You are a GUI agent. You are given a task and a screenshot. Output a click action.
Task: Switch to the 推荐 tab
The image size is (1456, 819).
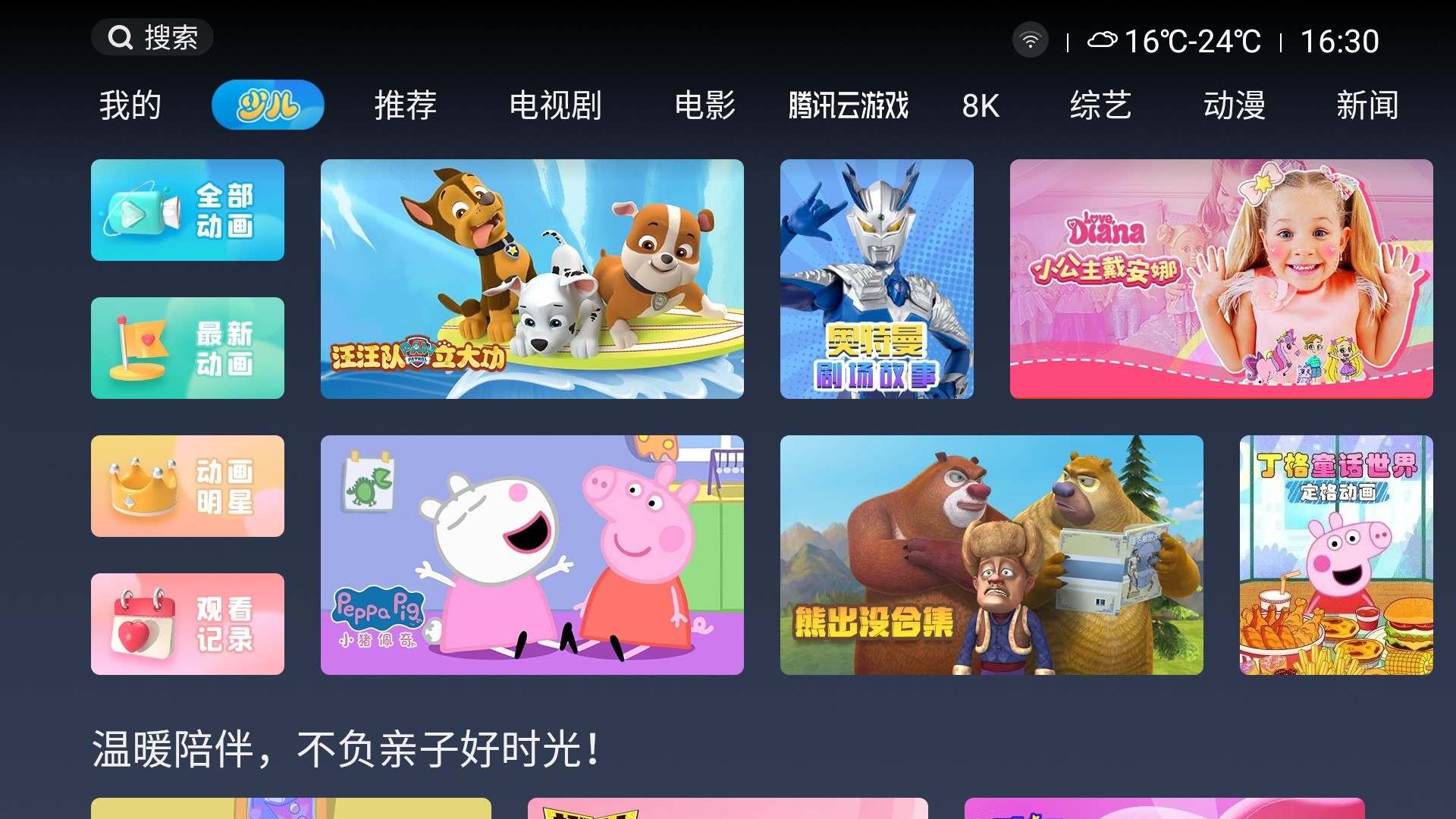pos(406,105)
